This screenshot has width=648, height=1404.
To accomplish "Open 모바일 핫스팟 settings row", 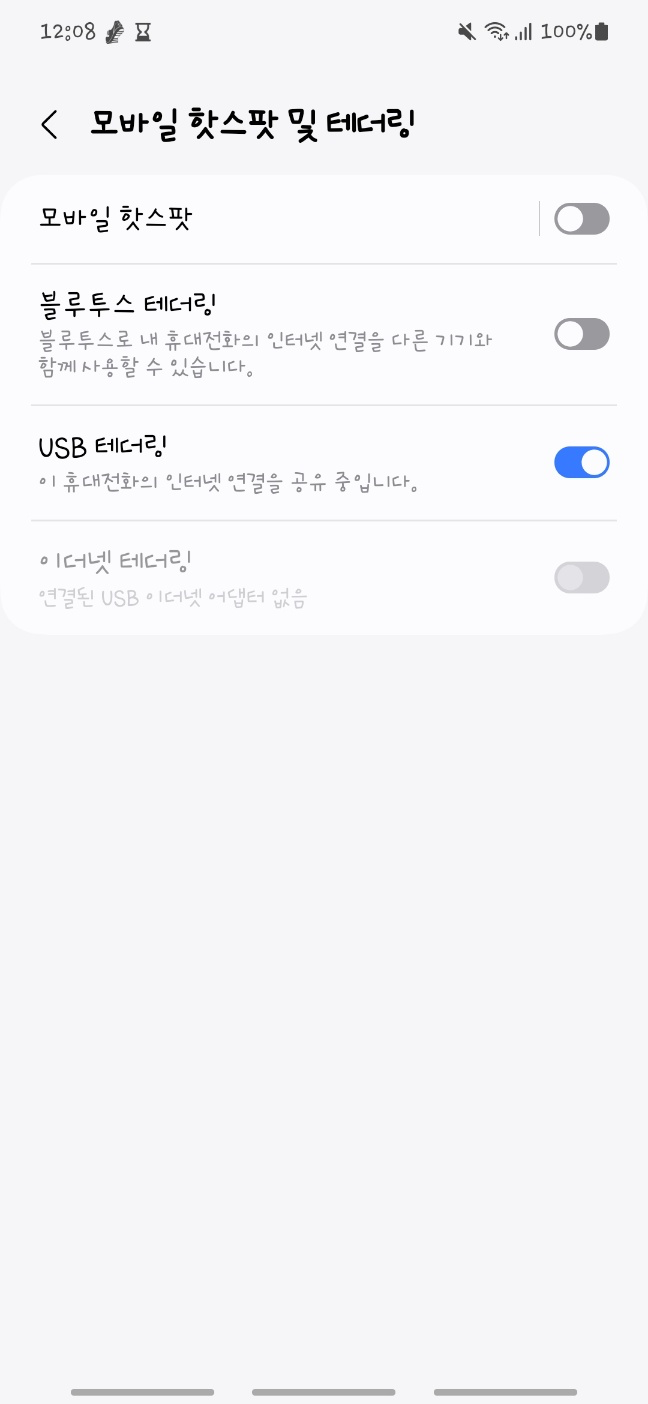I will point(270,218).
